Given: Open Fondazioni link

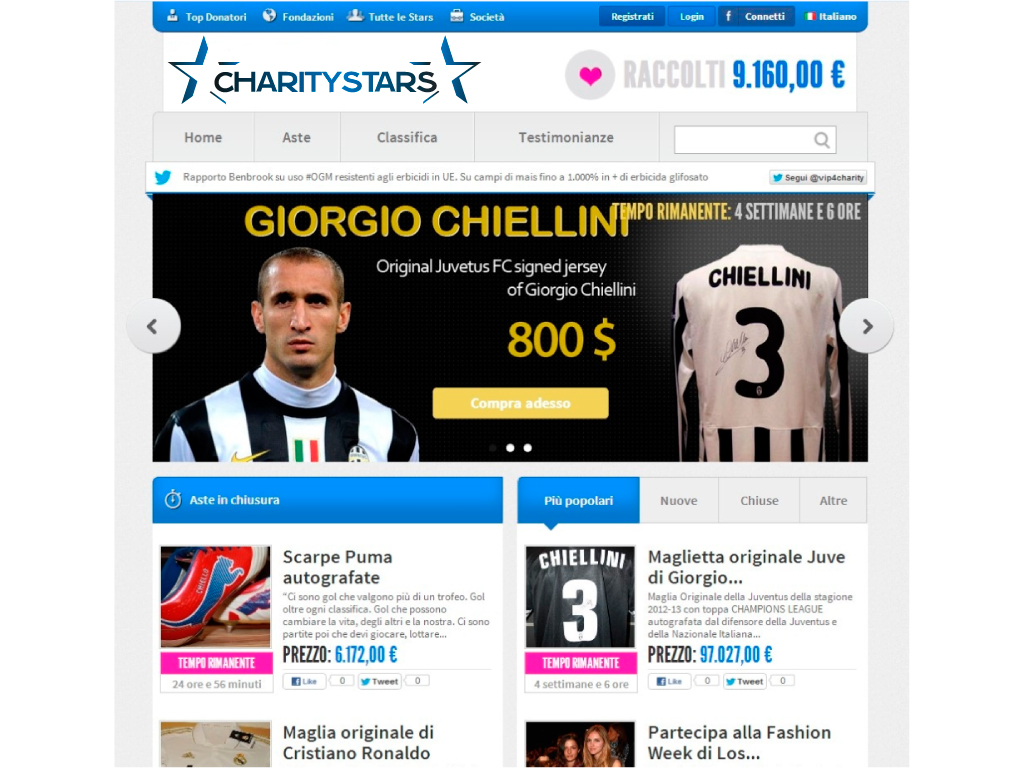Looking at the screenshot, I should [x=298, y=17].
